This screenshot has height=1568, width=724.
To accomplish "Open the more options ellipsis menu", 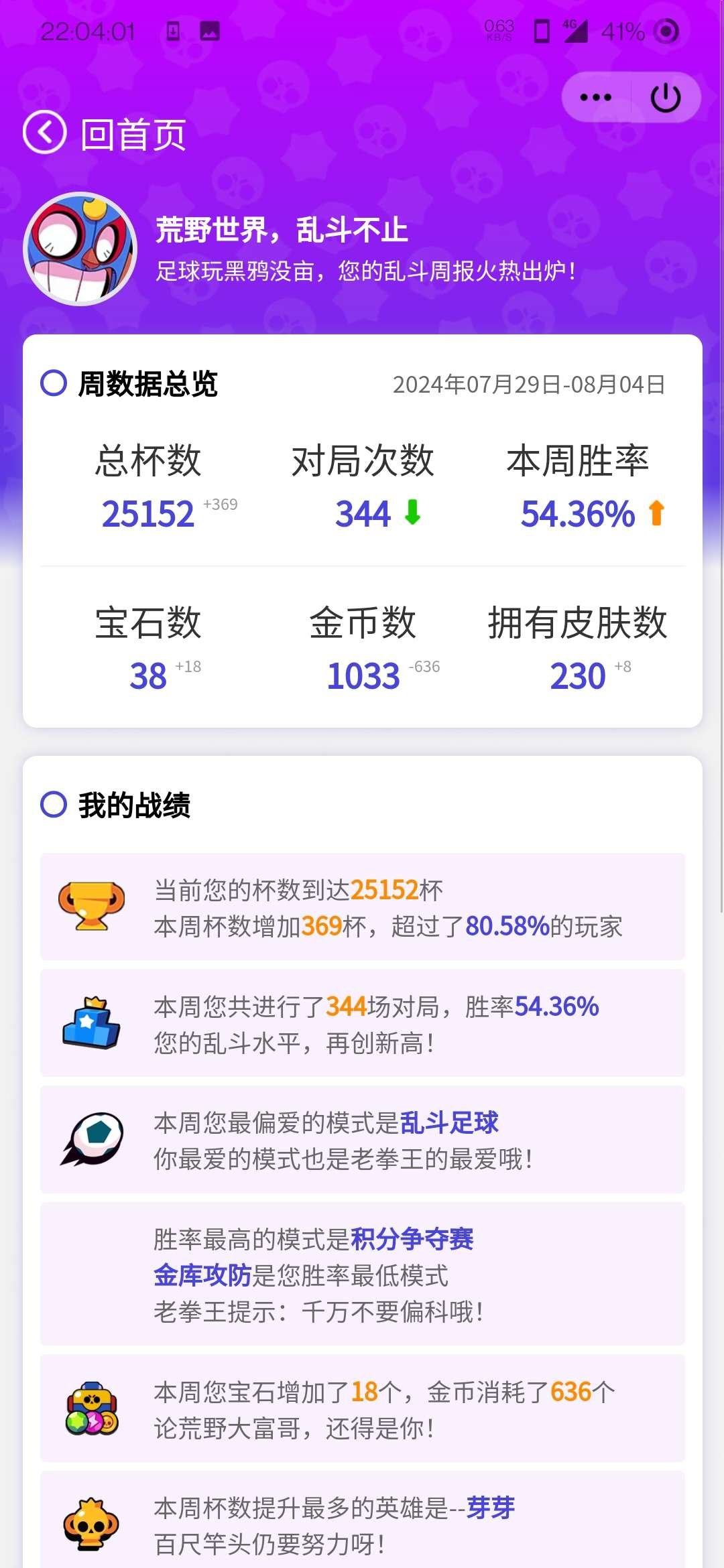I will click(594, 96).
